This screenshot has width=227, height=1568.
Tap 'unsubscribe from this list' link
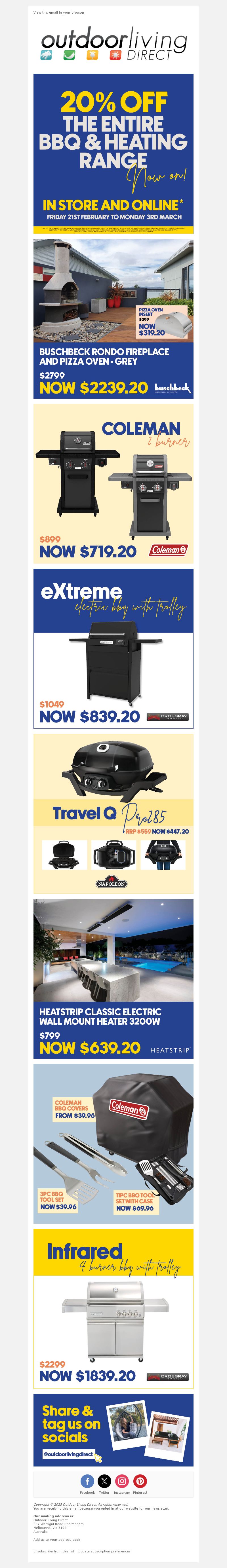tap(54, 1551)
